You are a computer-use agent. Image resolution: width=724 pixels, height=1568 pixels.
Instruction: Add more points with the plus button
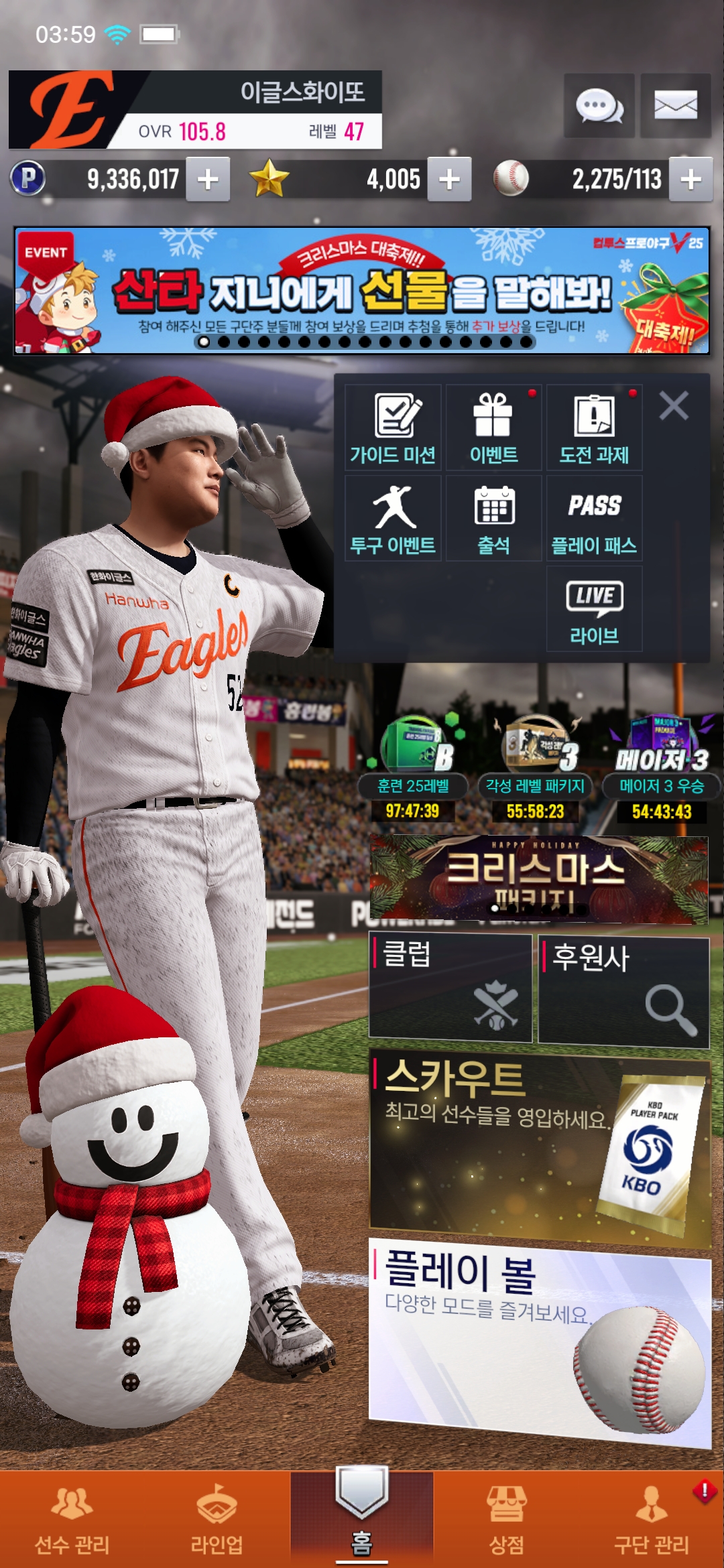[x=208, y=180]
